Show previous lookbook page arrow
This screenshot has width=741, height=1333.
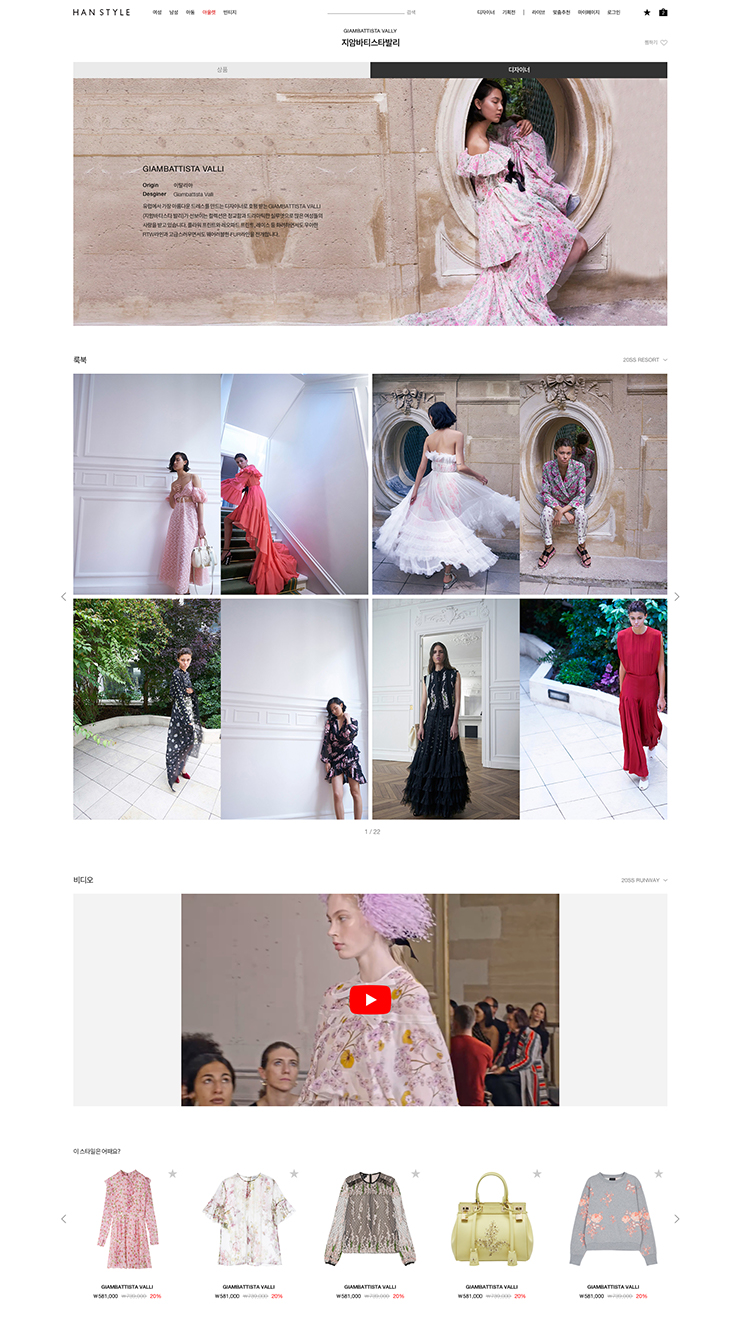(64, 597)
